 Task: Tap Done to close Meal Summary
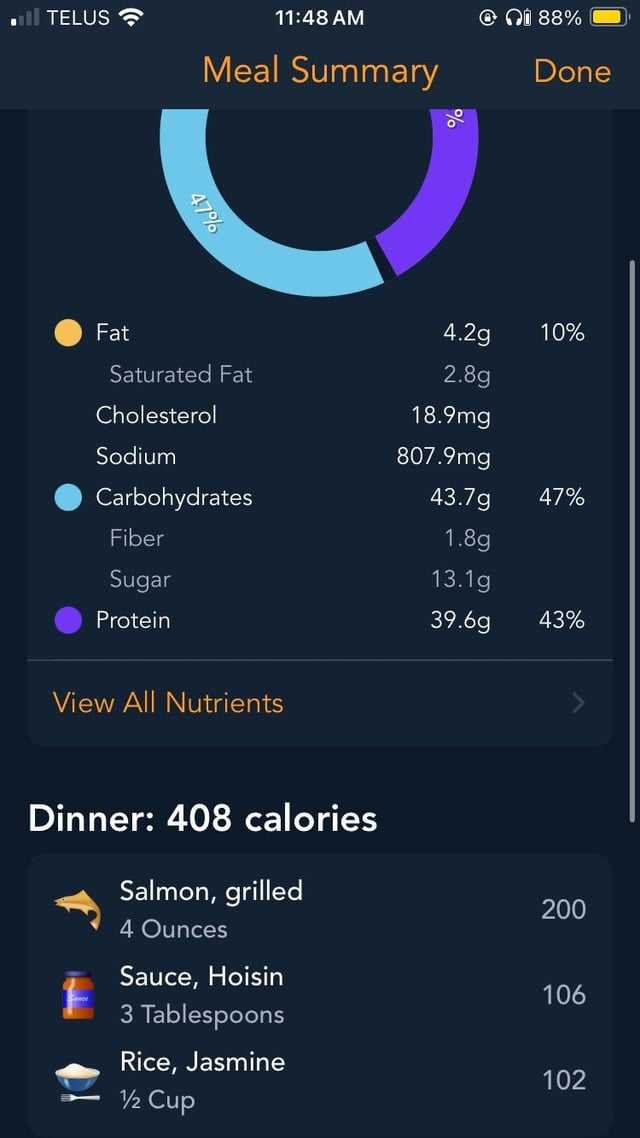click(x=572, y=71)
